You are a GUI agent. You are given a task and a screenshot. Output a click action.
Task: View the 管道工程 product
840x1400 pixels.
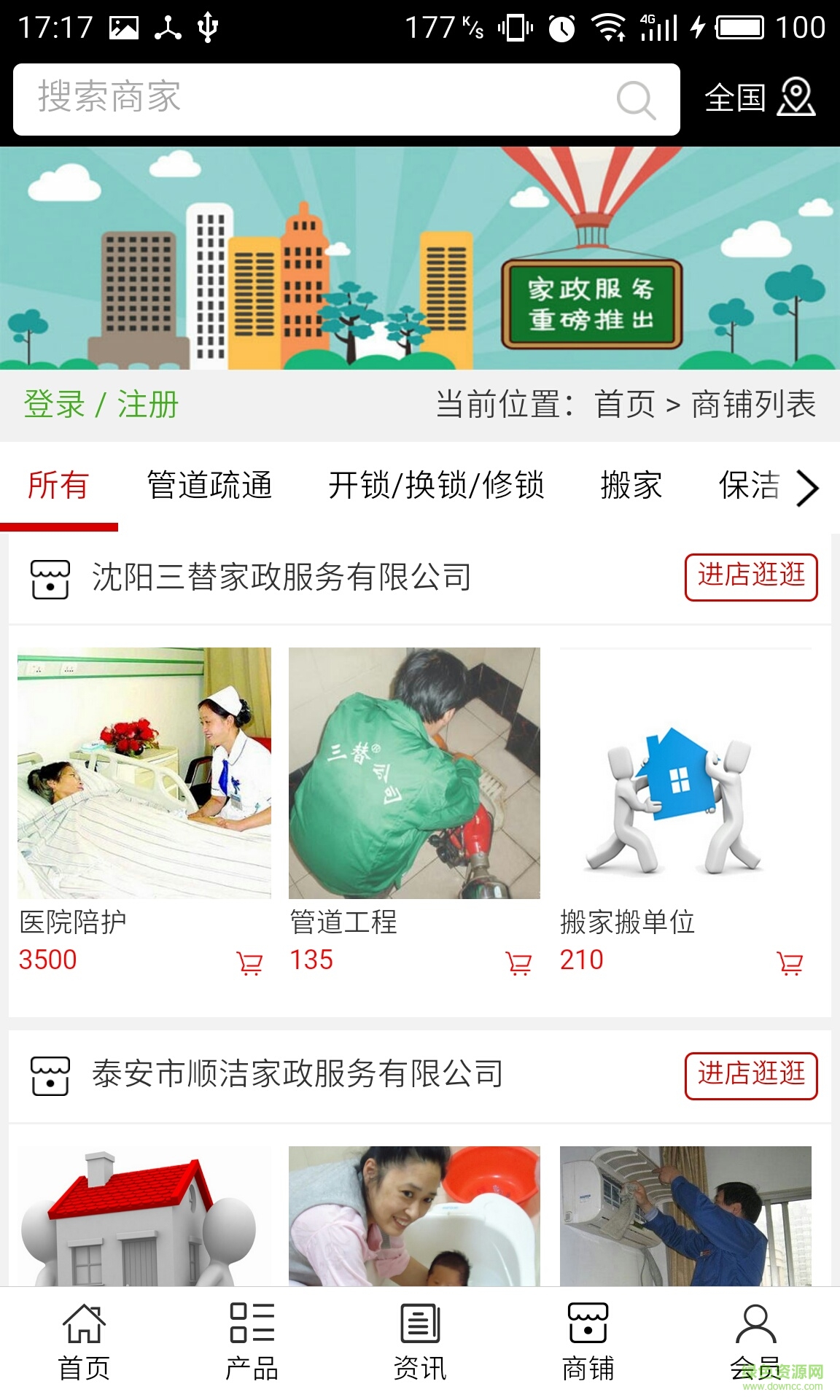tap(414, 773)
